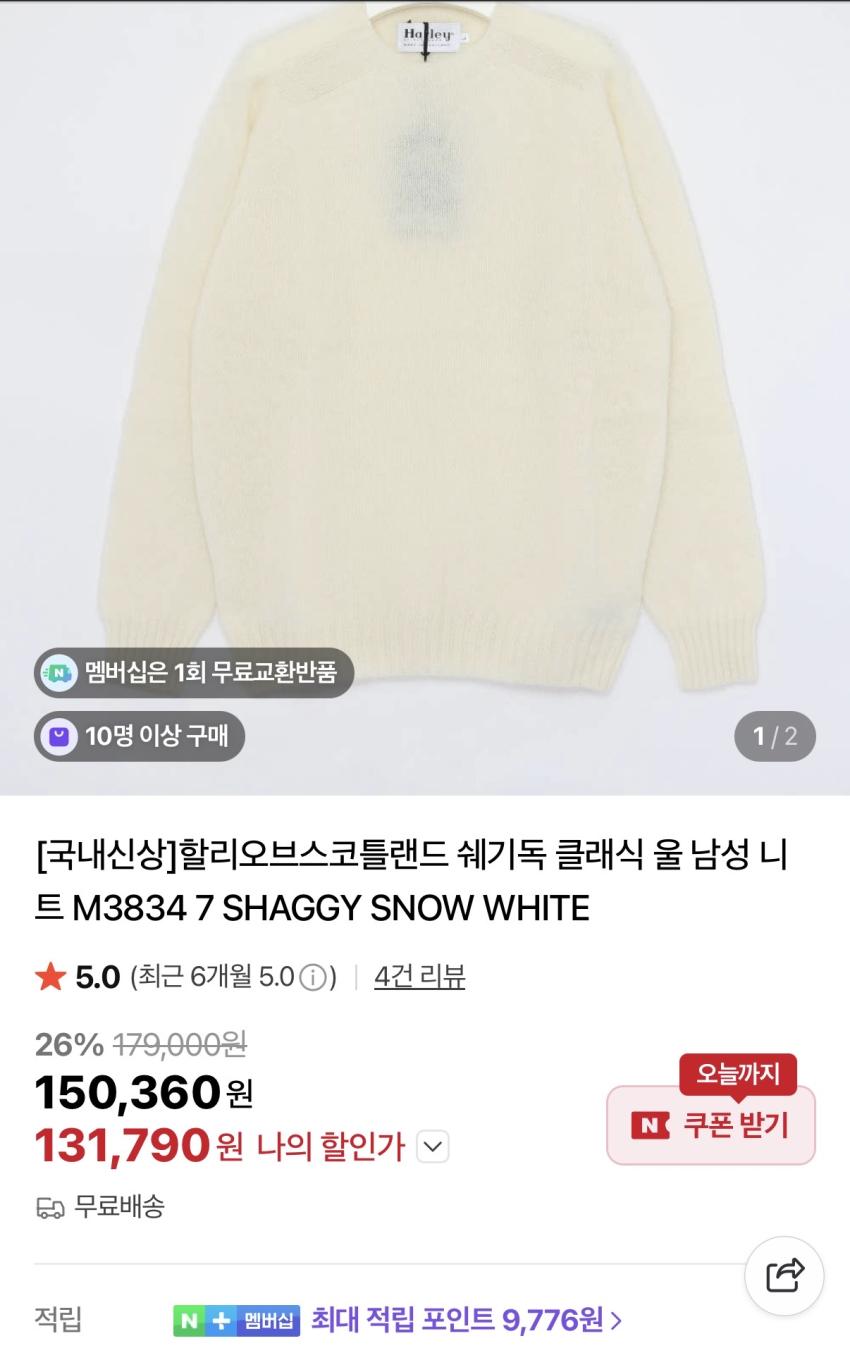This screenshot has width=850, height=1348.
Task: Open the 4건 리뷰 reviews link
Action: pos(419,976)
